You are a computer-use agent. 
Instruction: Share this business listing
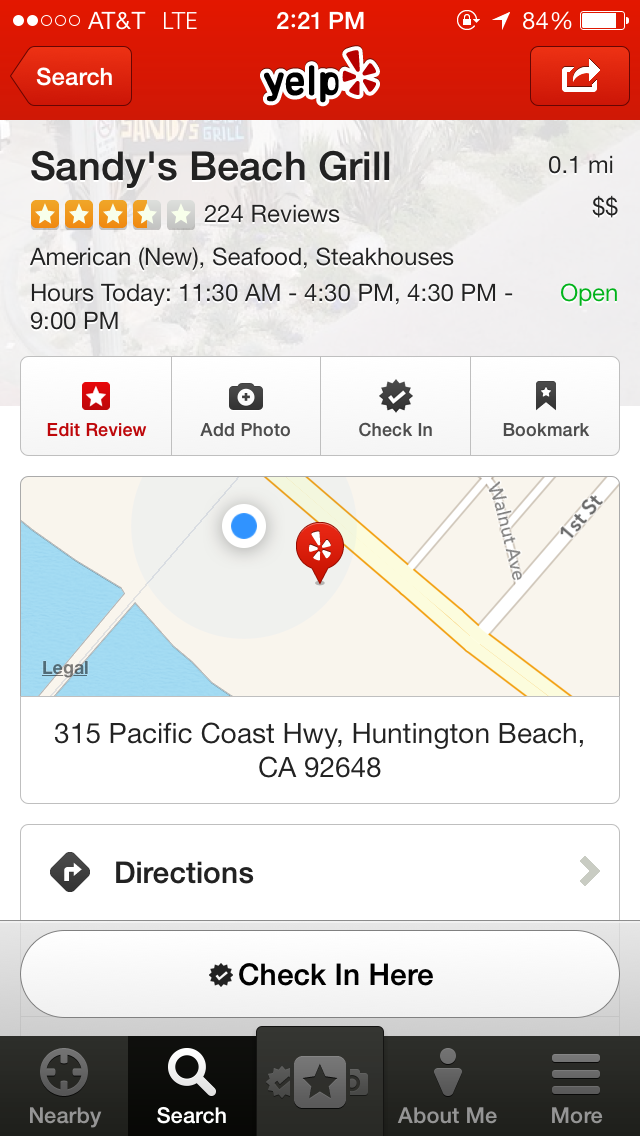[x=580, y=77]
